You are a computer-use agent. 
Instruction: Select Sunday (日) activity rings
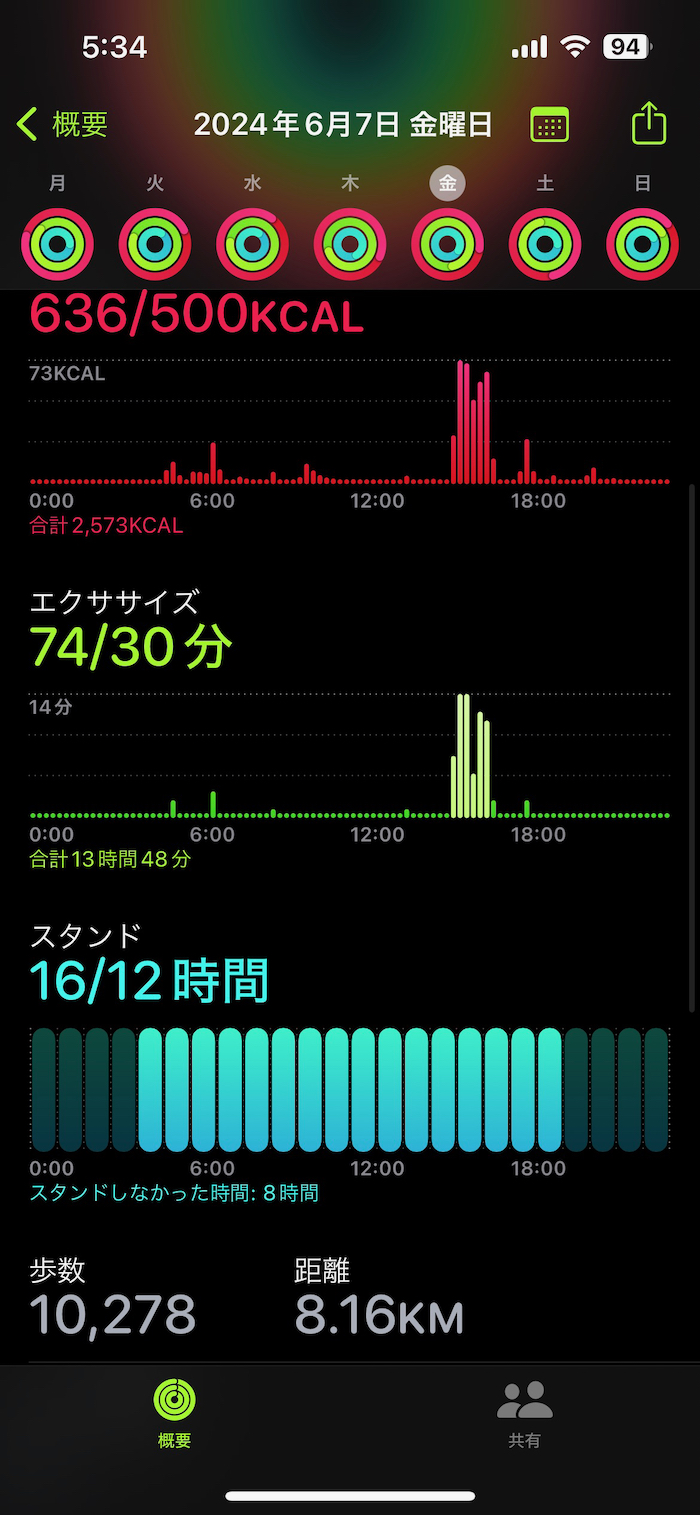click(643, 243)
